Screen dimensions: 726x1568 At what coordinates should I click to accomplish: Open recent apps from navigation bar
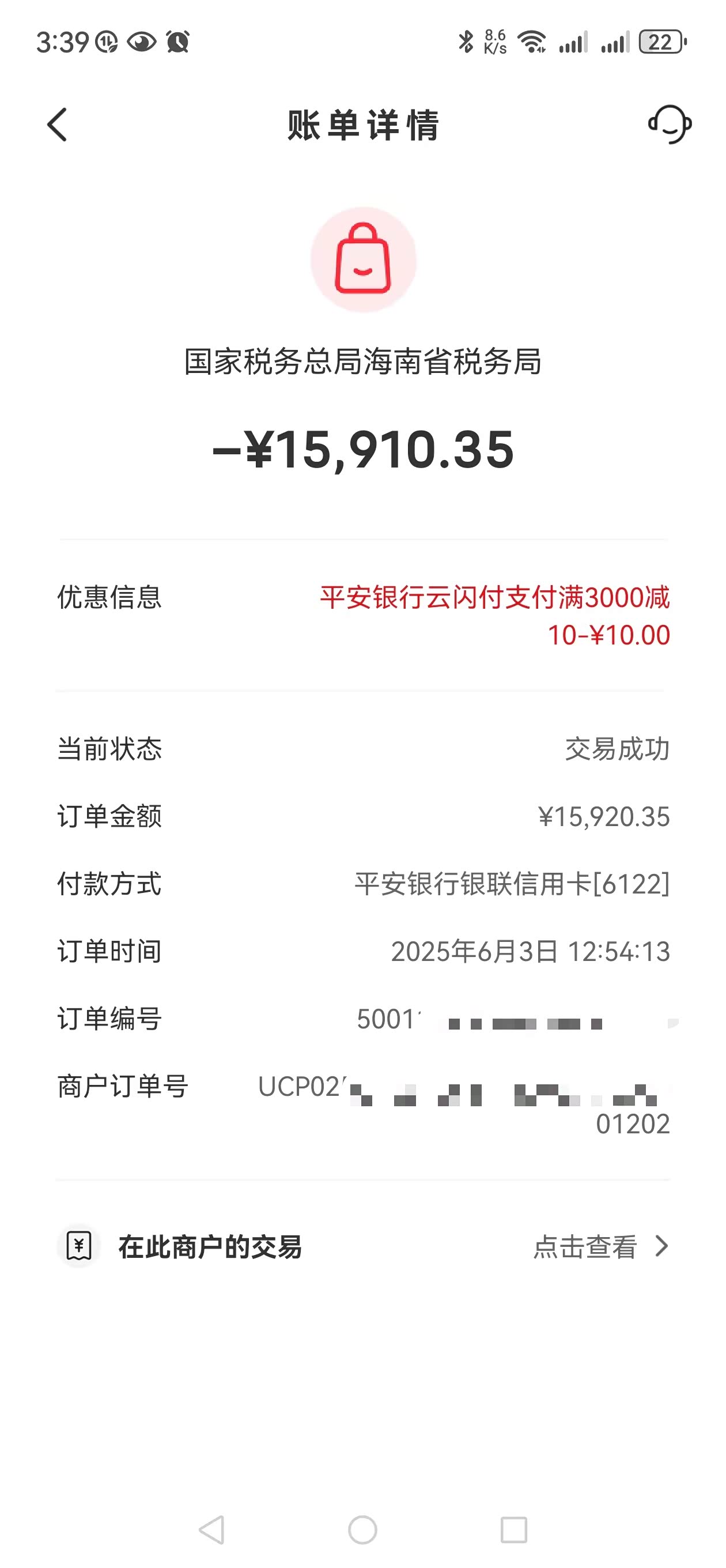(513, 1529)
